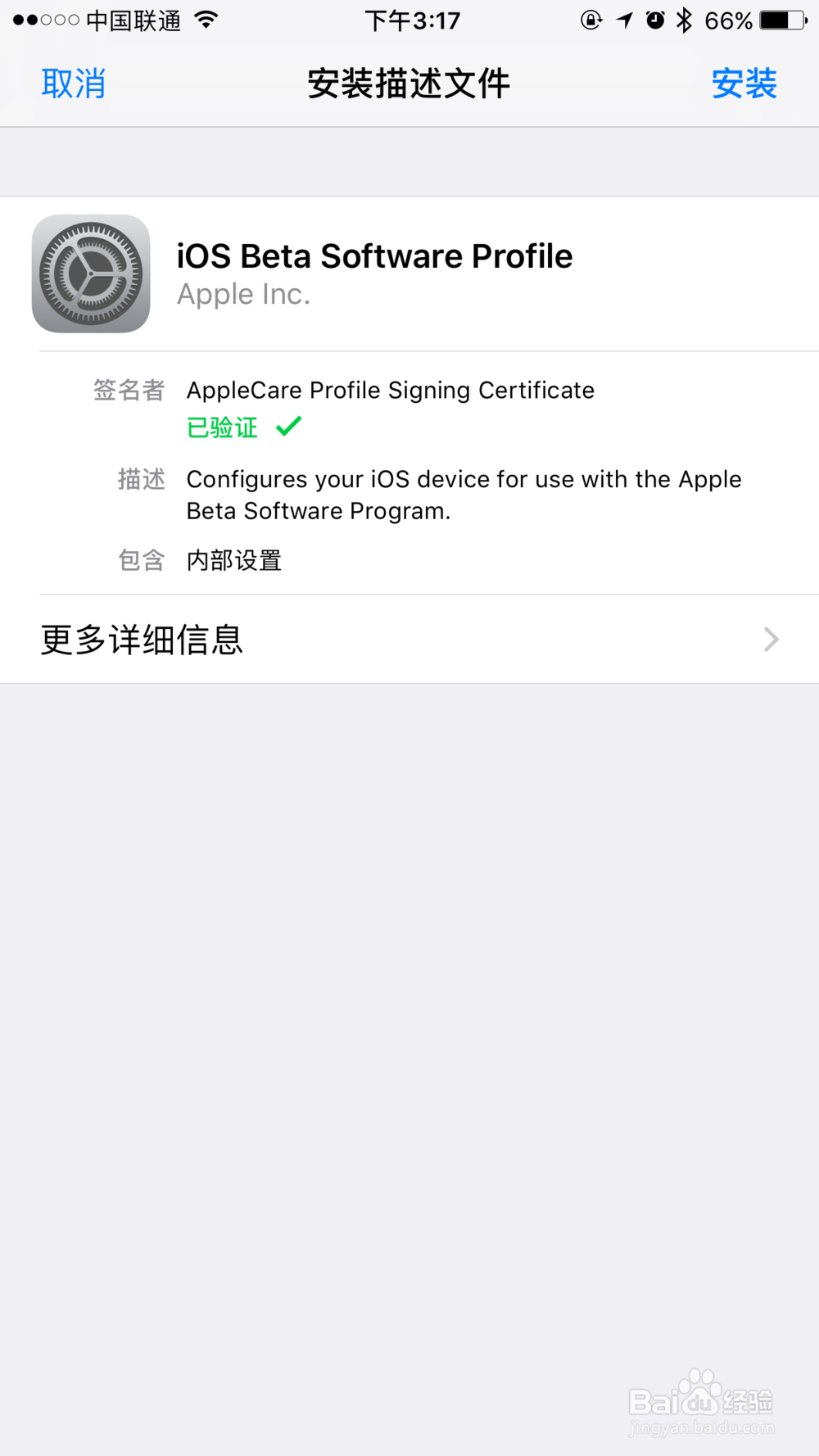Tap the iOS Beta Software Profile settings gear icon
The image size is (819, 1456).
point(90,273)
